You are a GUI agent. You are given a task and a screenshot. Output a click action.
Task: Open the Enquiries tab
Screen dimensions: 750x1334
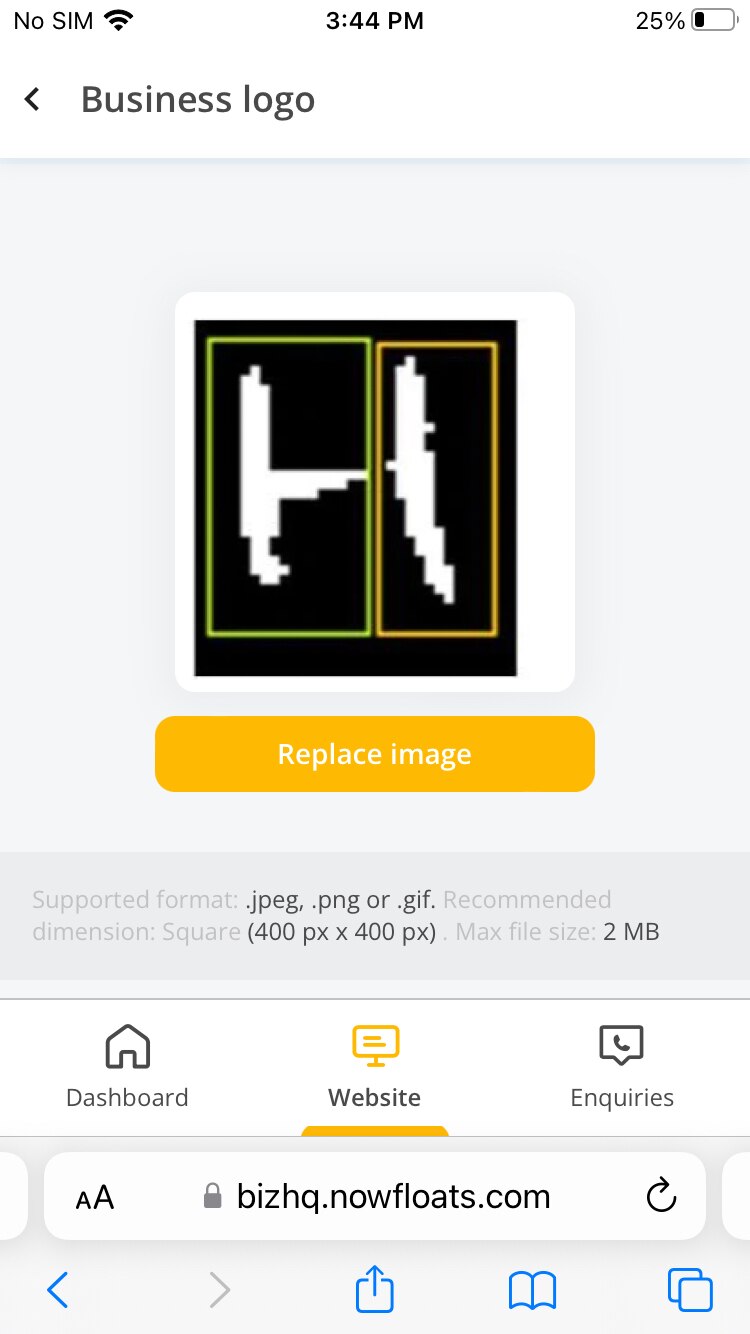[x=622, y=1068]
